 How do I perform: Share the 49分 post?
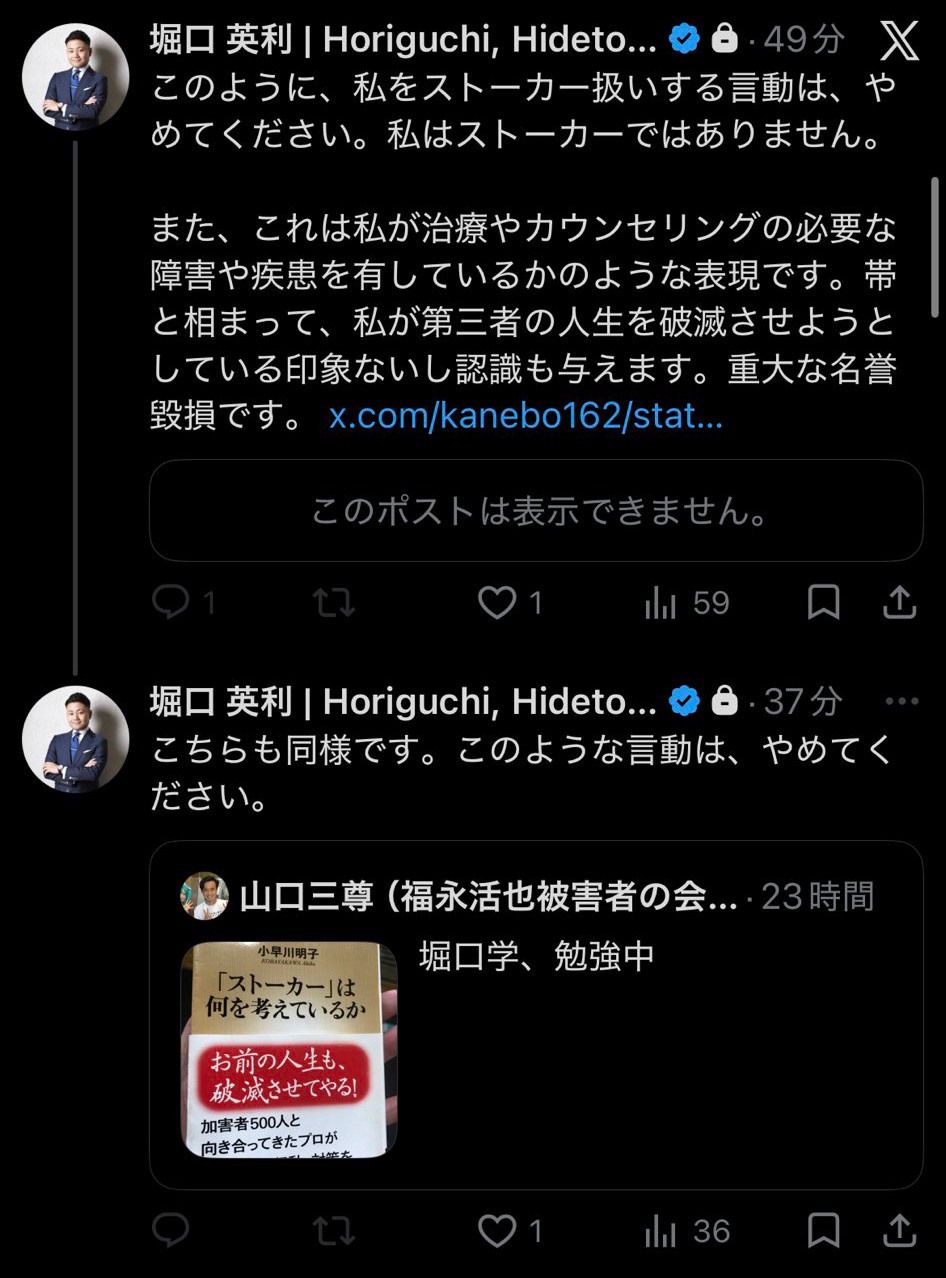pyautogui.click(x=899, y=603)
